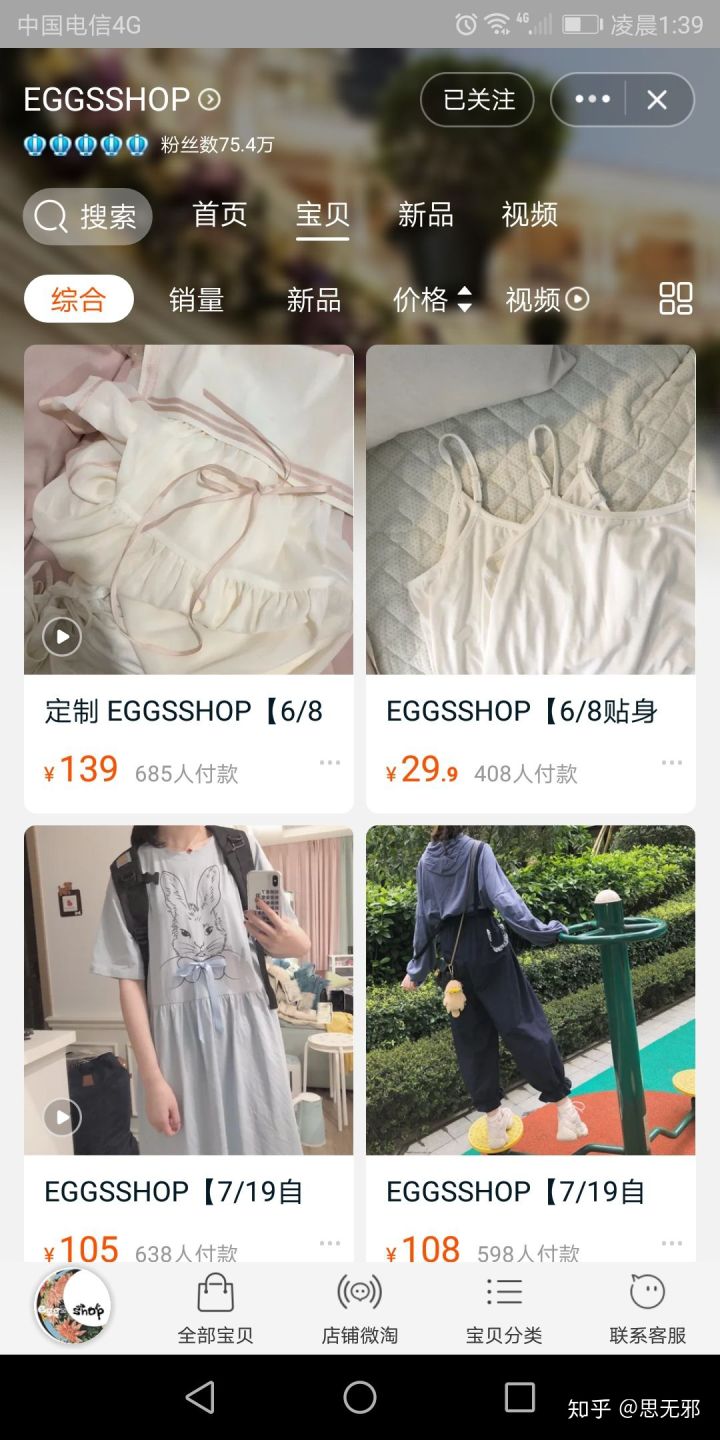Switch to the top 视频 tab

pyautogui.click(x=529, y=215)
